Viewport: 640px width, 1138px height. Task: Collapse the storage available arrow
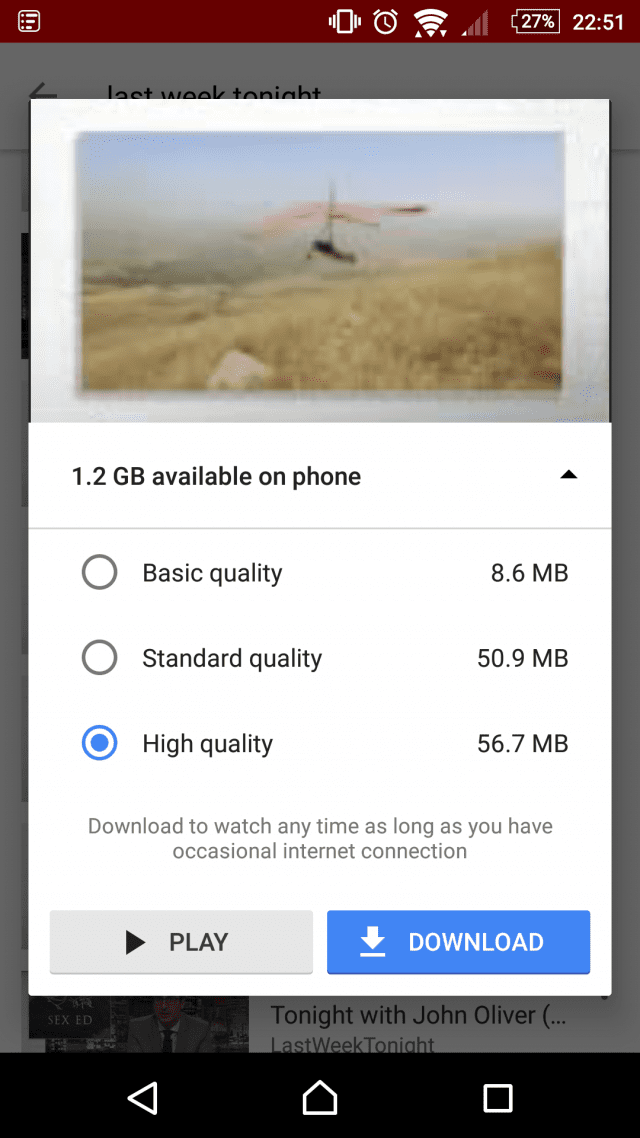click(569, 475)
